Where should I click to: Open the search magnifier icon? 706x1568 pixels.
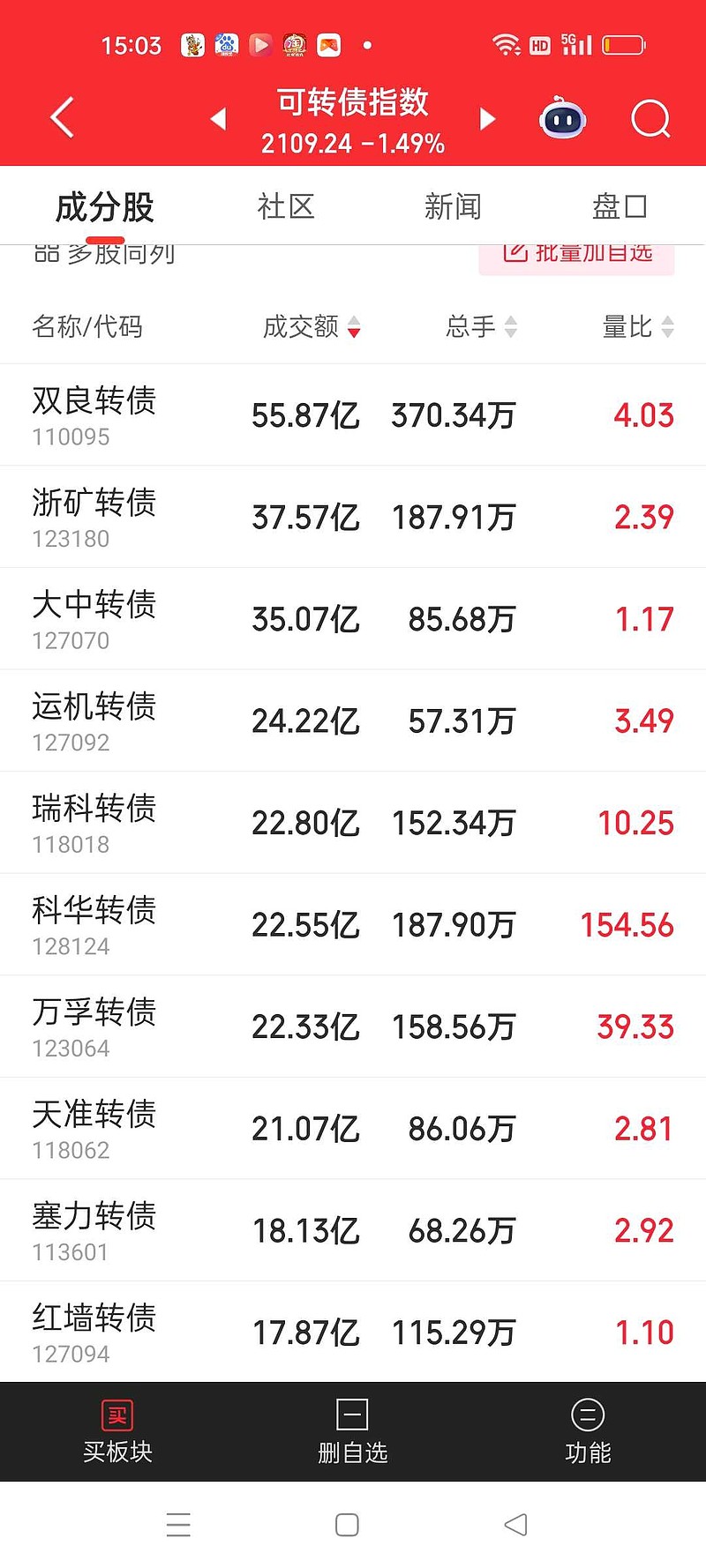(650, 118)
